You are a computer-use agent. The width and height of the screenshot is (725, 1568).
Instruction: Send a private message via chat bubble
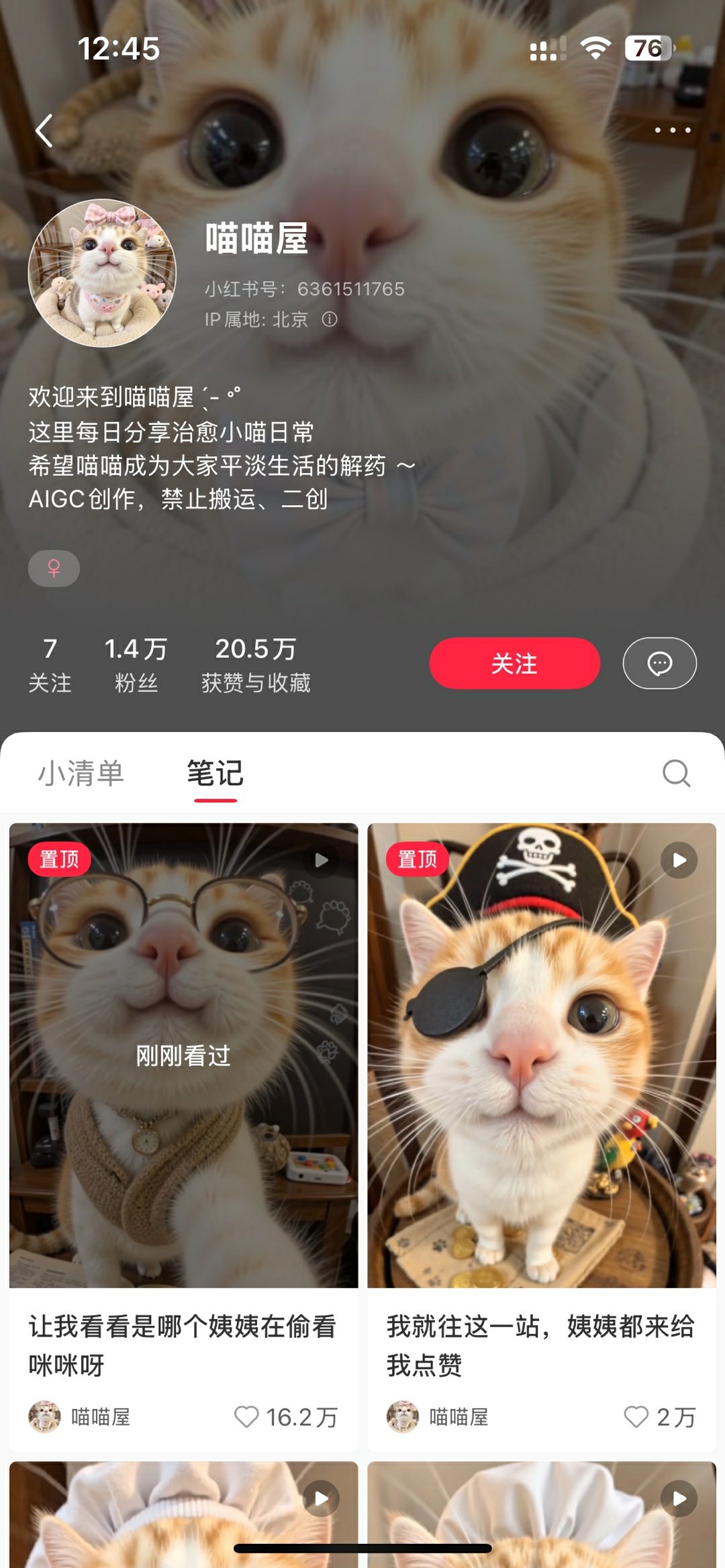pos(659,663)
